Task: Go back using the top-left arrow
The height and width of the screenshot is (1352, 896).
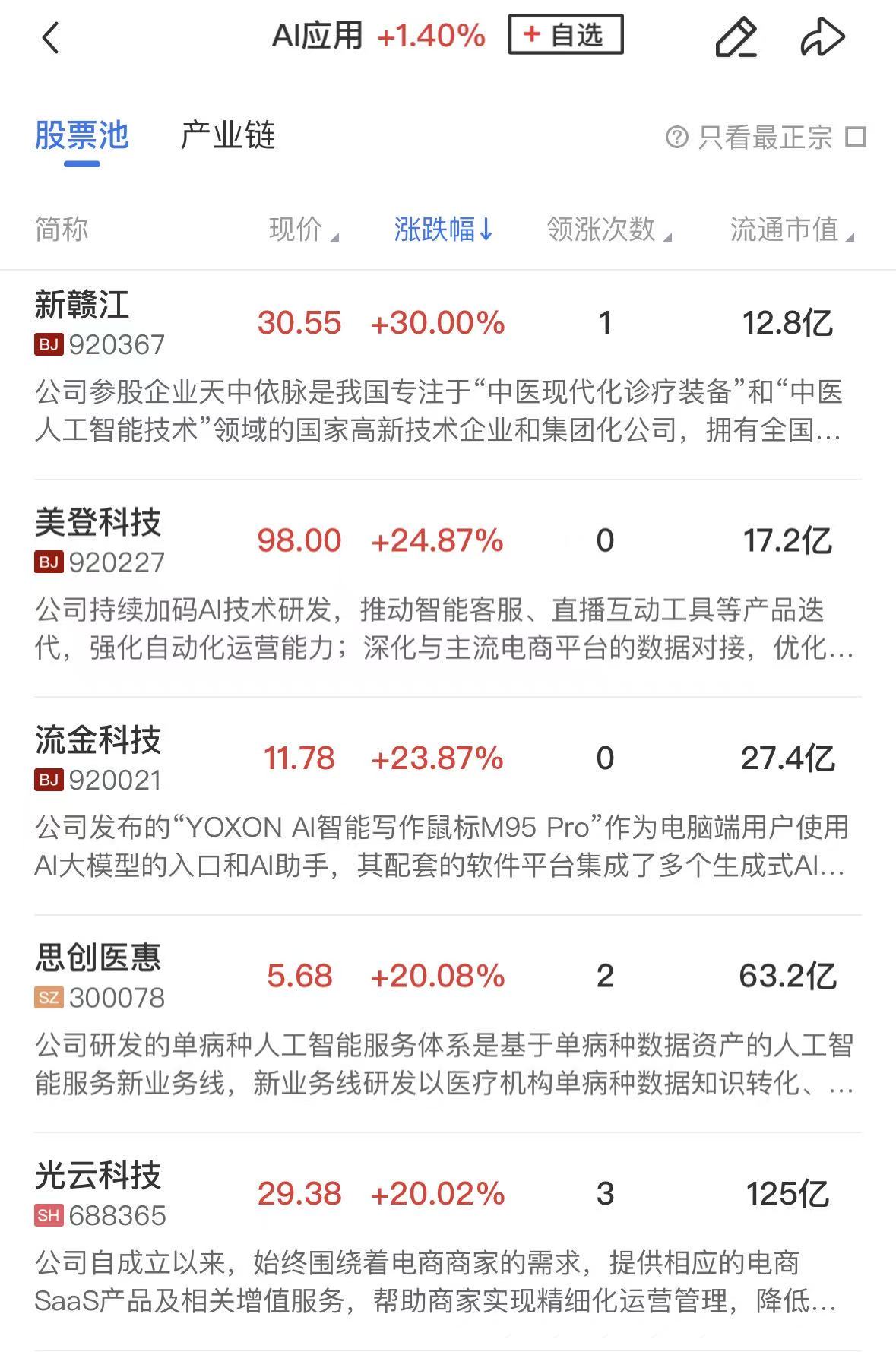Action: pyautogui.click(x=50, y=37)
